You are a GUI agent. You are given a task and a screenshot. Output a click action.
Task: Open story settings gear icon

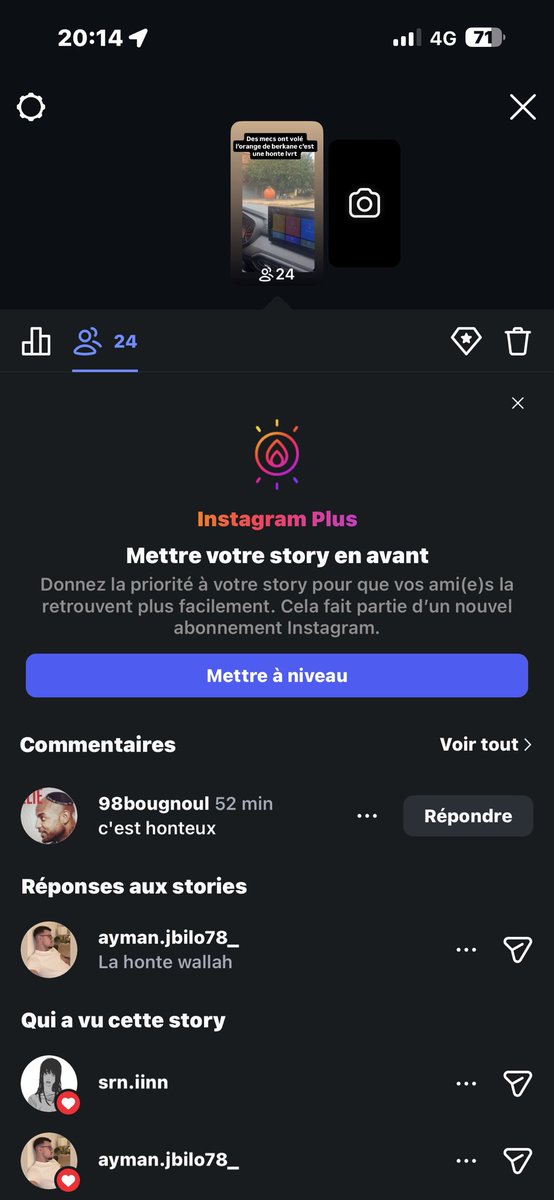[x=31, y=107]
